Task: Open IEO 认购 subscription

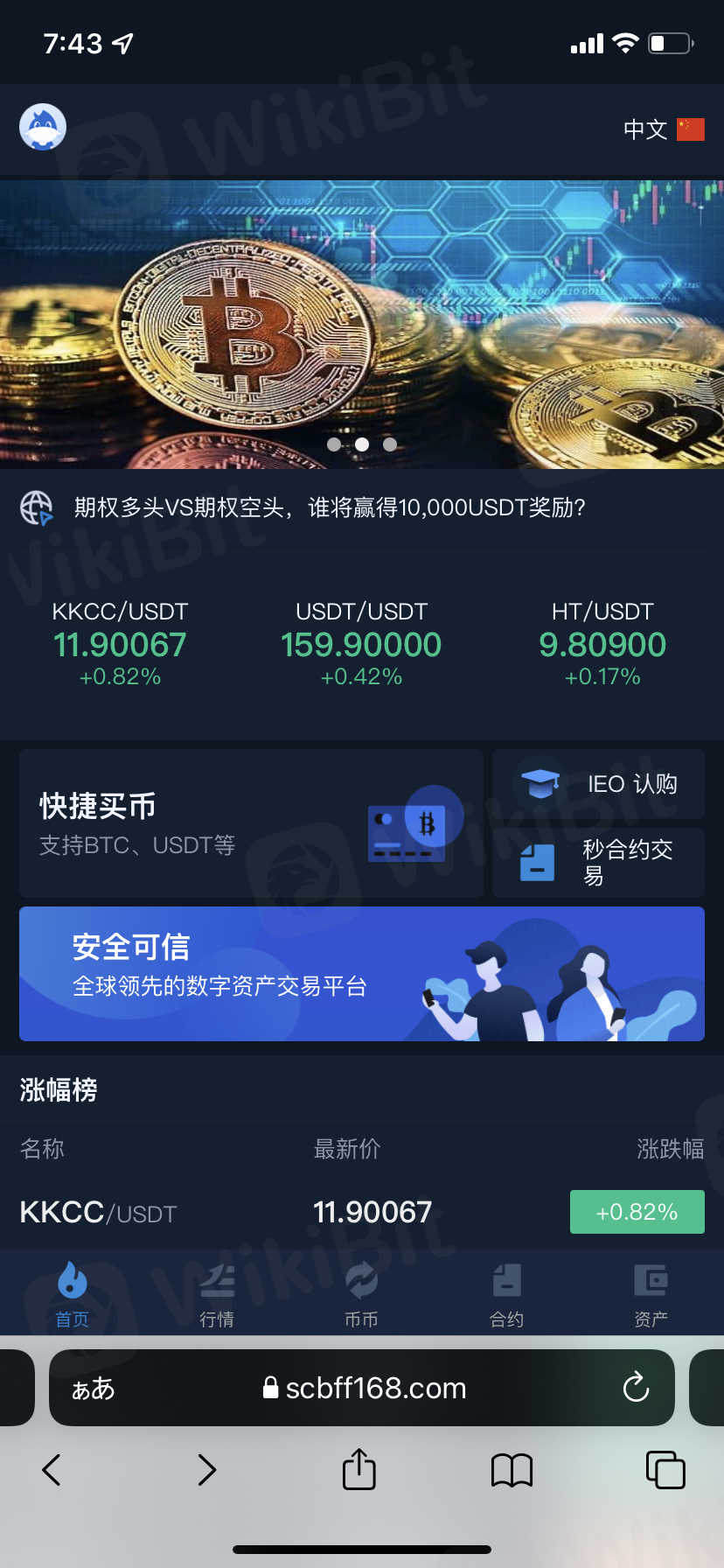Action: 599,784
